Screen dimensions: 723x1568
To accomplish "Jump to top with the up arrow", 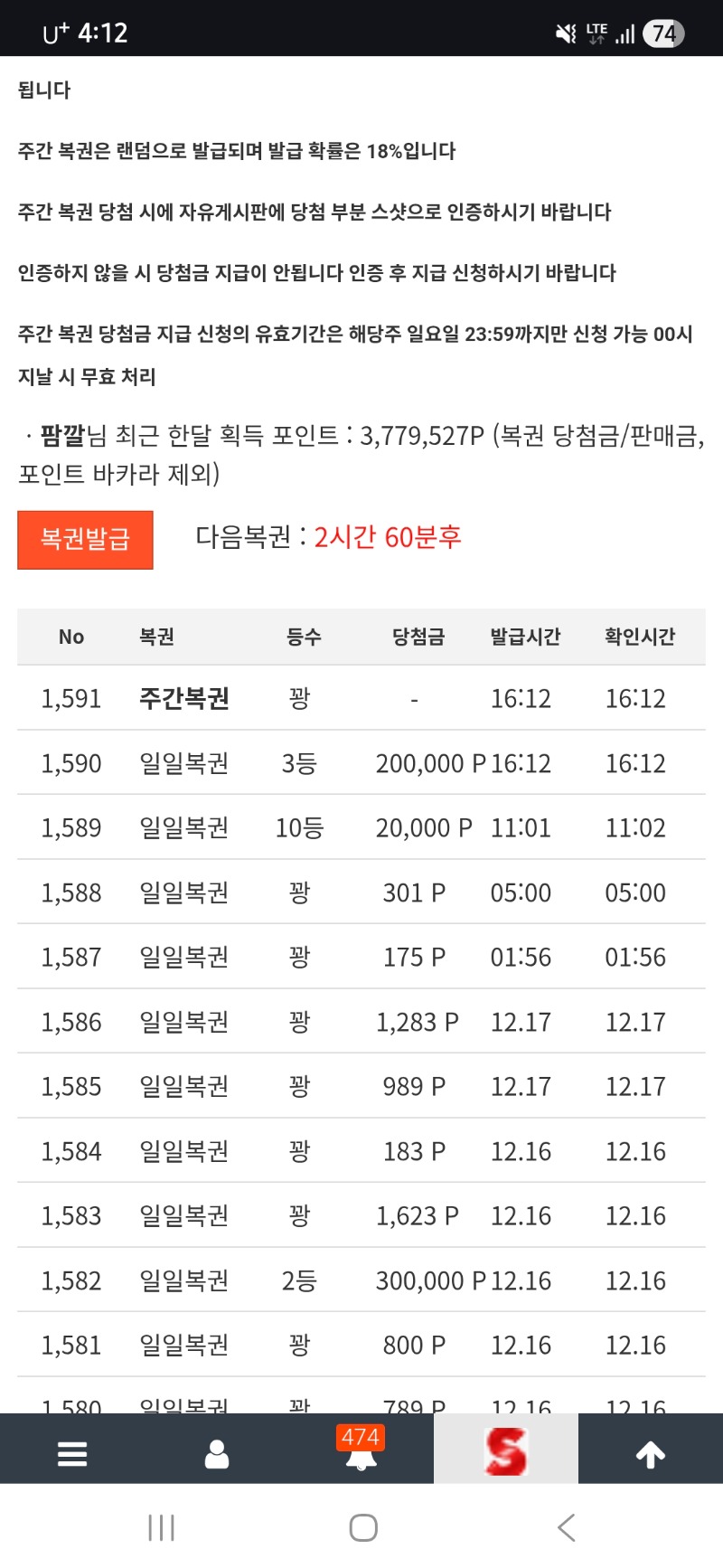I will 651,1454.
